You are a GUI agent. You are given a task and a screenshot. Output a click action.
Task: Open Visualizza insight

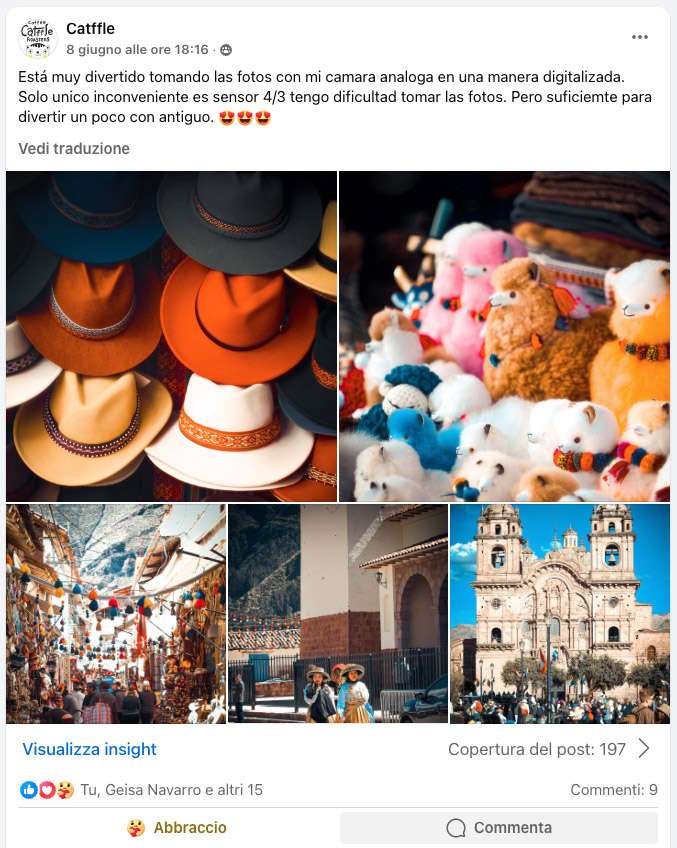(90, 749)
